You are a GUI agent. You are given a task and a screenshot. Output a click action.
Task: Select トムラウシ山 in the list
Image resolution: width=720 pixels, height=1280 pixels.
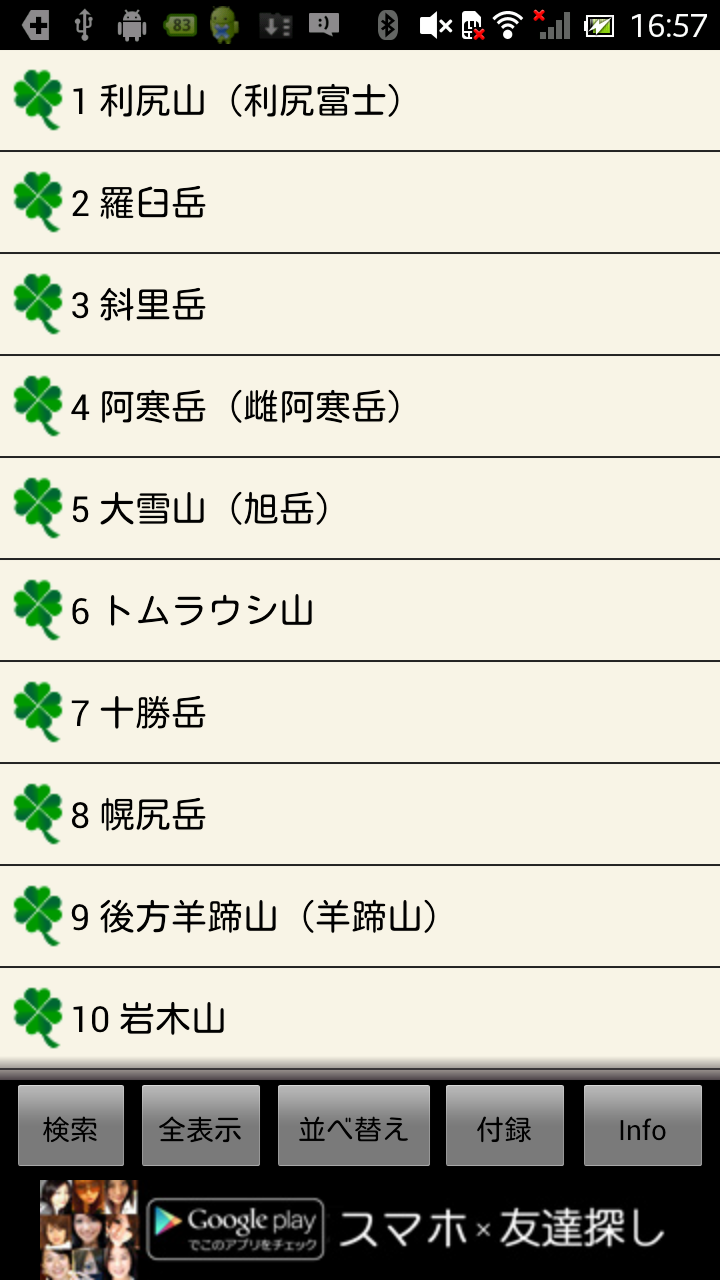click(x=360, y=611)
